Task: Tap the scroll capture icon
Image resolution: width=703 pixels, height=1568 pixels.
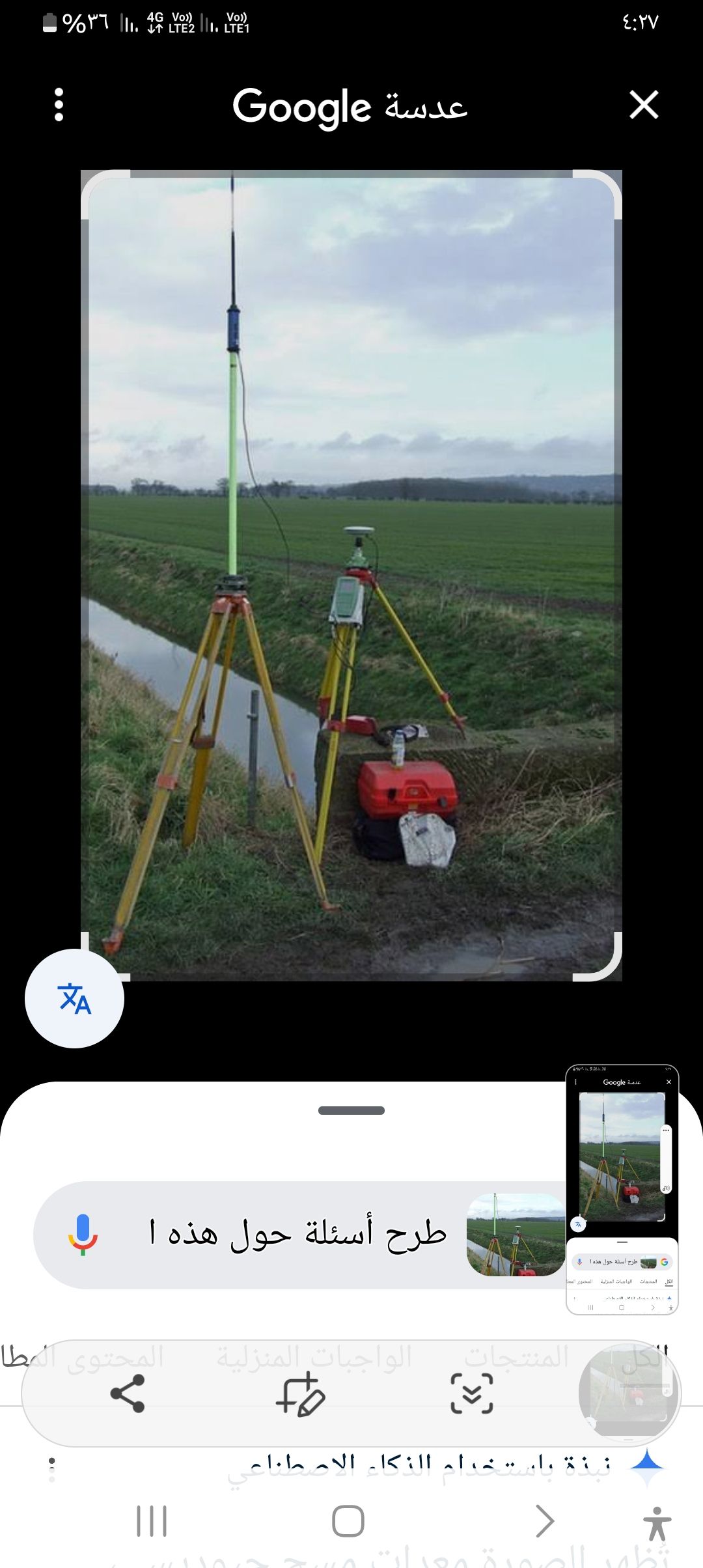Action: [x=472, y=1393]
